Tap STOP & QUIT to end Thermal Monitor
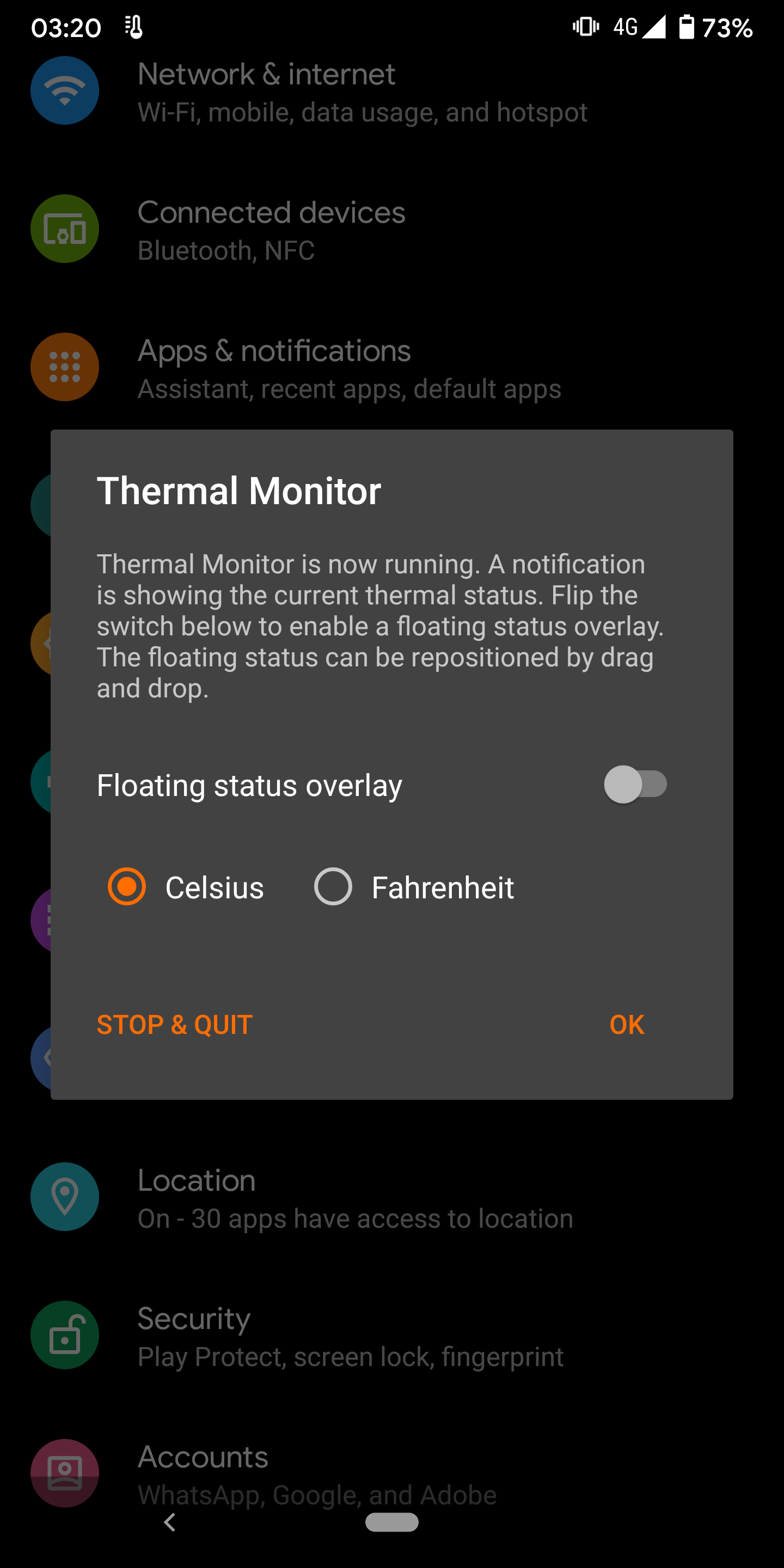This screenshot has height=1568, width=784. click(x=175, y=1025)
